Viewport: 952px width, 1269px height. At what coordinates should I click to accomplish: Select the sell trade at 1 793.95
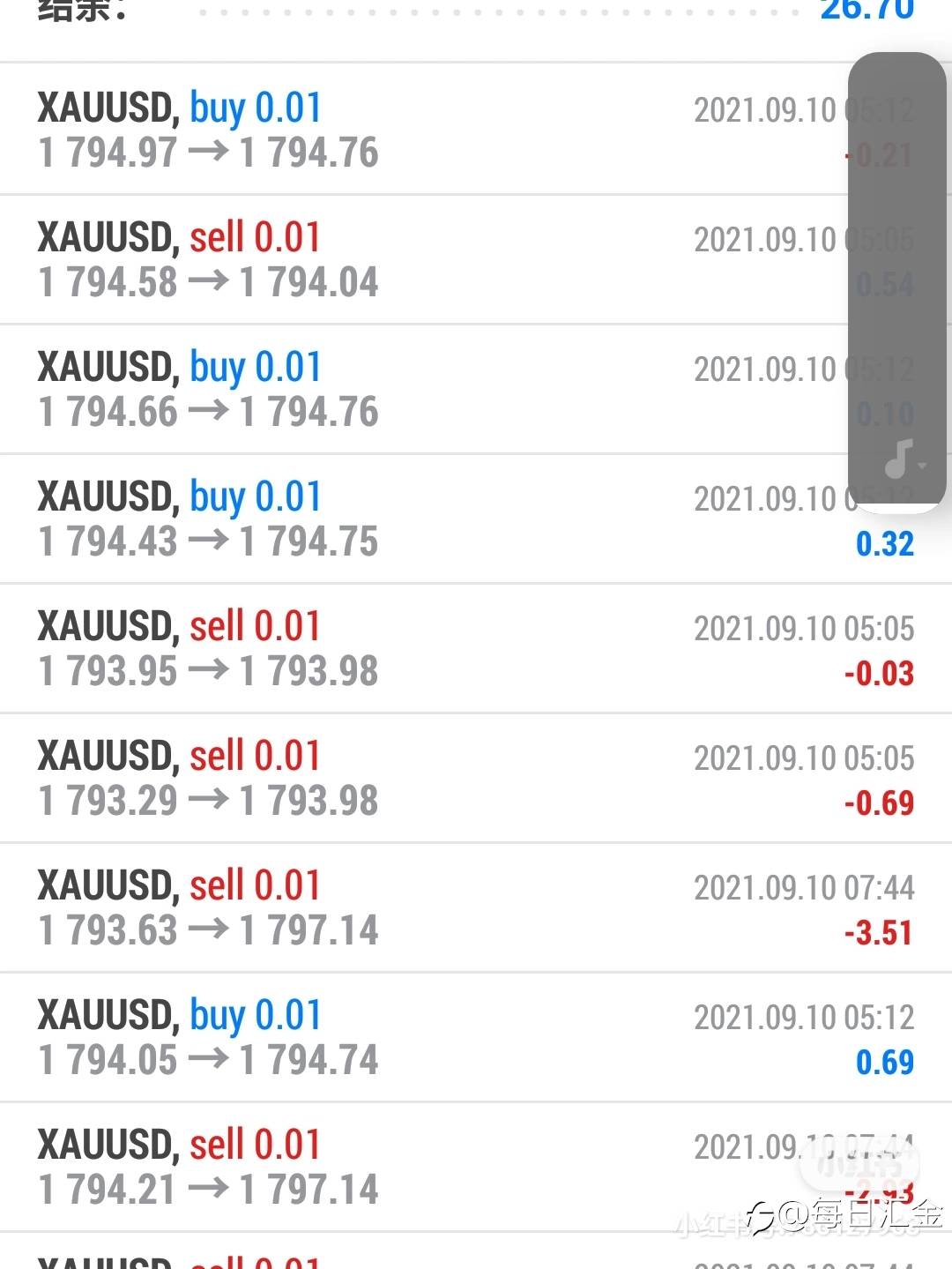(x=476, y=648)
